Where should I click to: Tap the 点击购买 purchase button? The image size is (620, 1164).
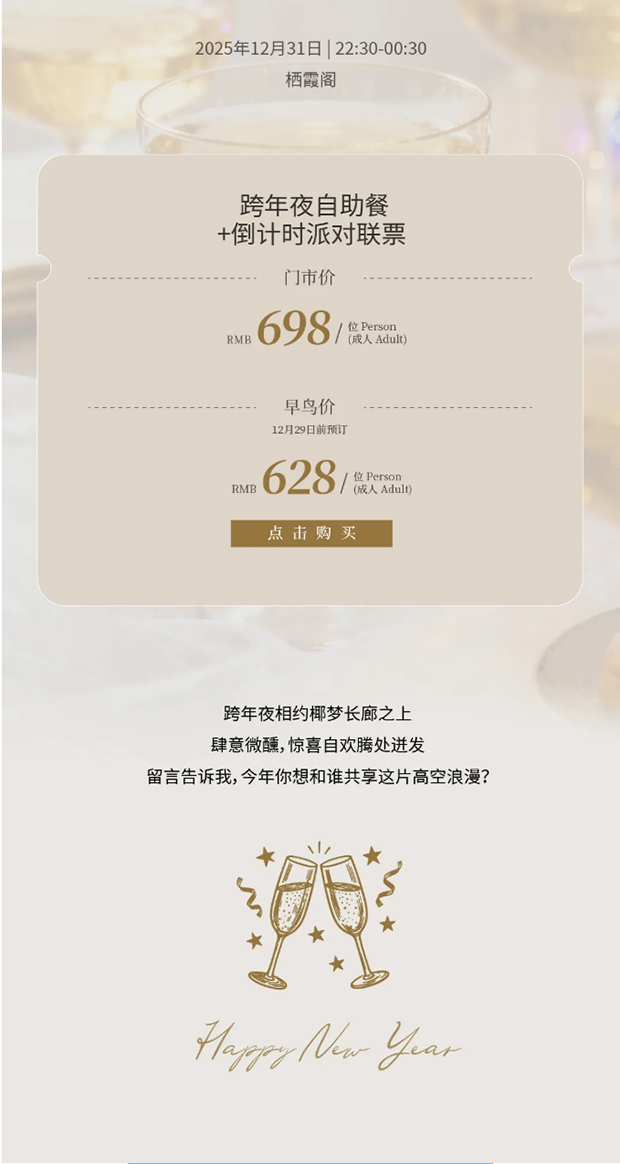311,533
